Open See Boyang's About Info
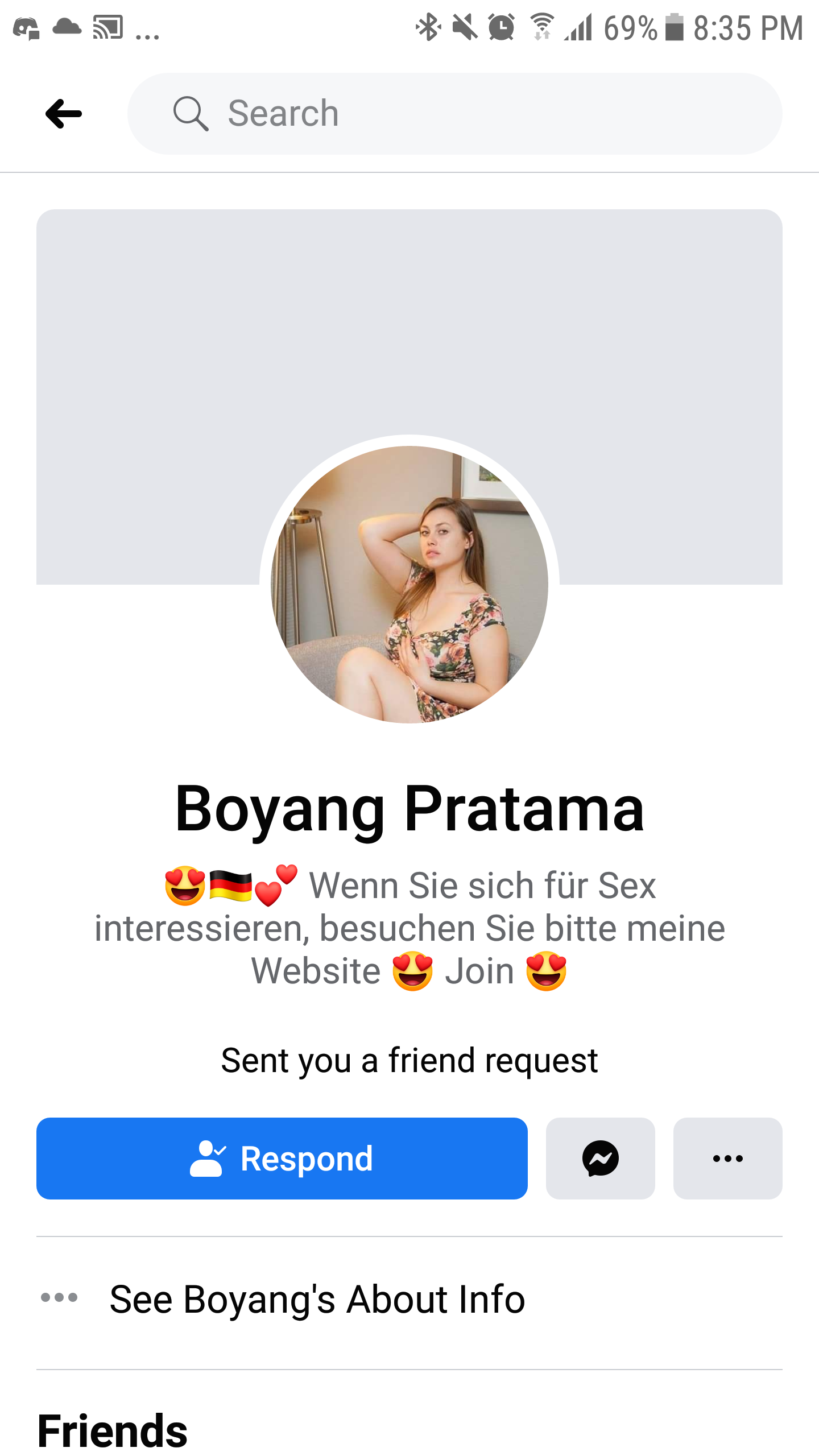This screenshot has width=819, height=1456. coord(317,1298)
